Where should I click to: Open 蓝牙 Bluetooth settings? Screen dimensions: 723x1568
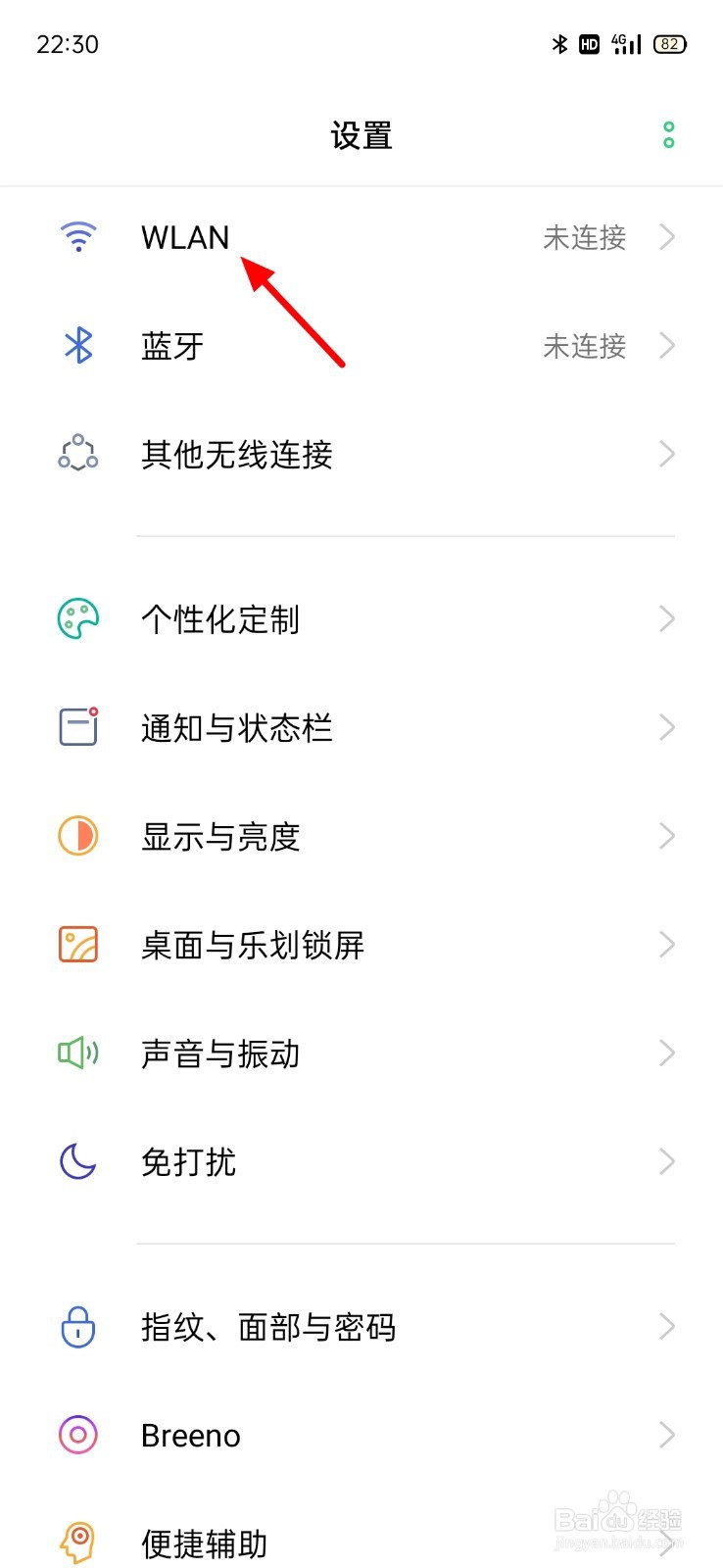[x=361, y=346]
